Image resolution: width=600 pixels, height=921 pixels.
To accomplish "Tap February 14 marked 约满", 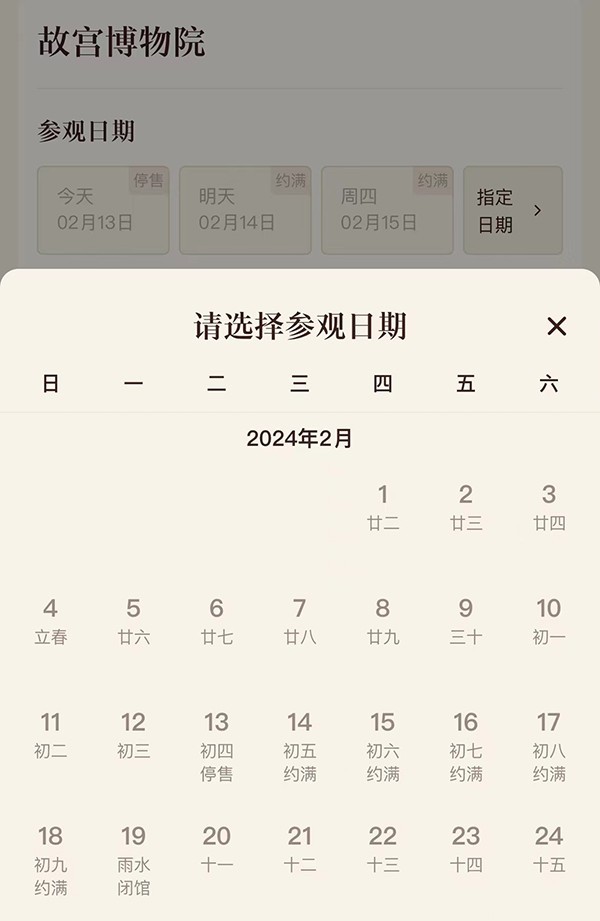I will click(x=299, y=746).
